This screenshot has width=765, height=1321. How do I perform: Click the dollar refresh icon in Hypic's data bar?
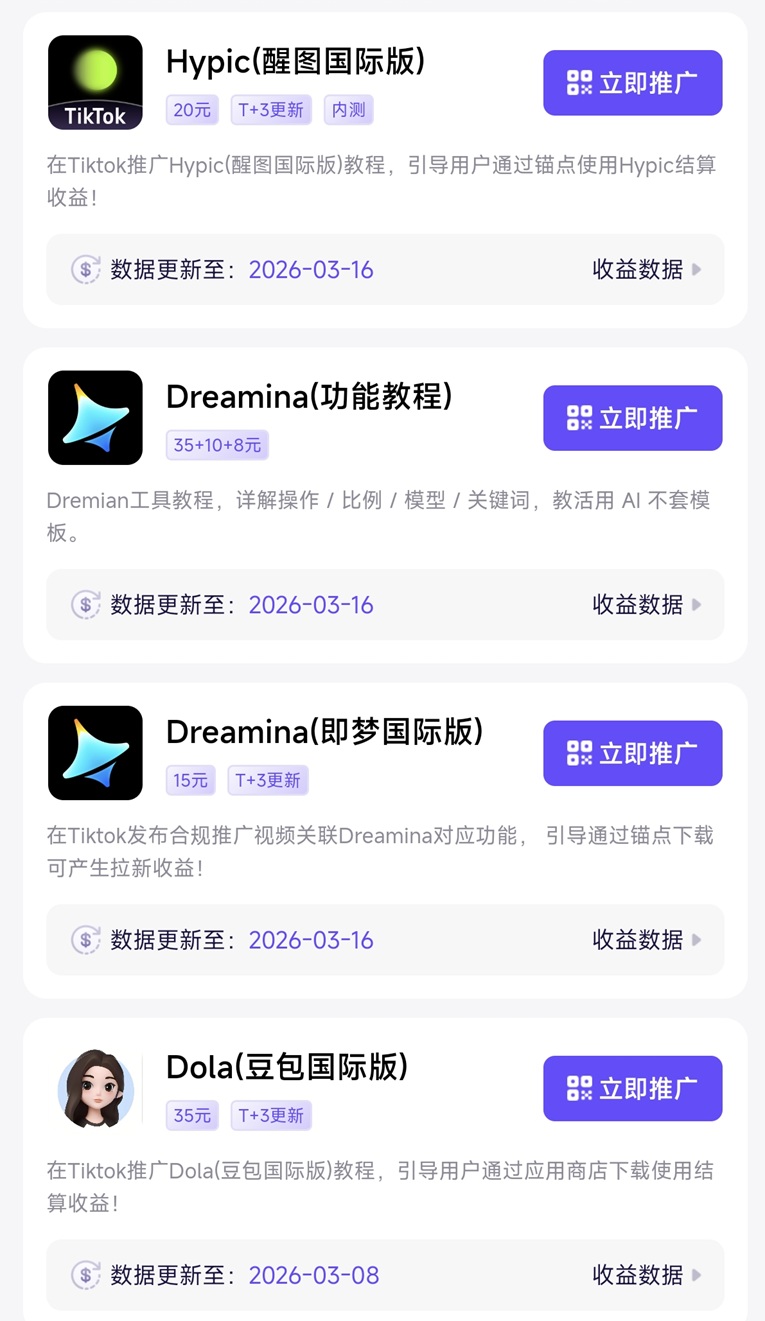coord(86,269)
